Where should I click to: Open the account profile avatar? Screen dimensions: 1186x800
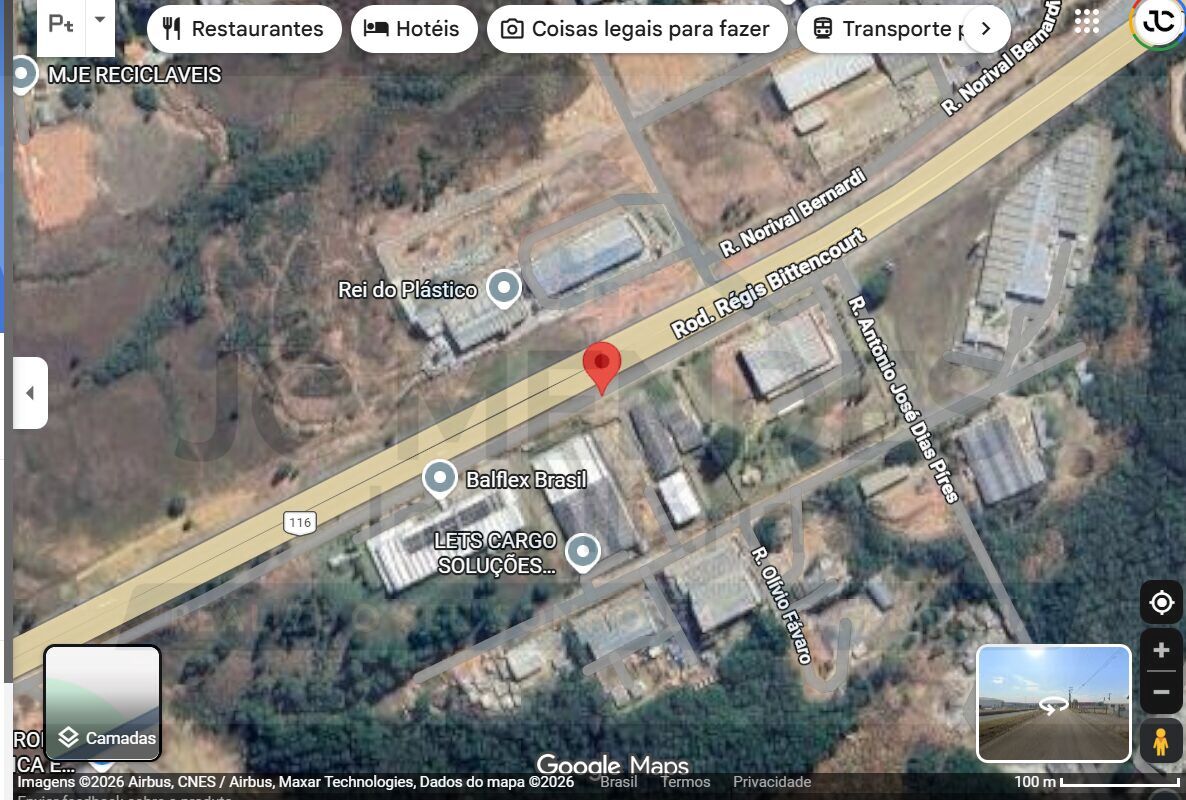1160,21
